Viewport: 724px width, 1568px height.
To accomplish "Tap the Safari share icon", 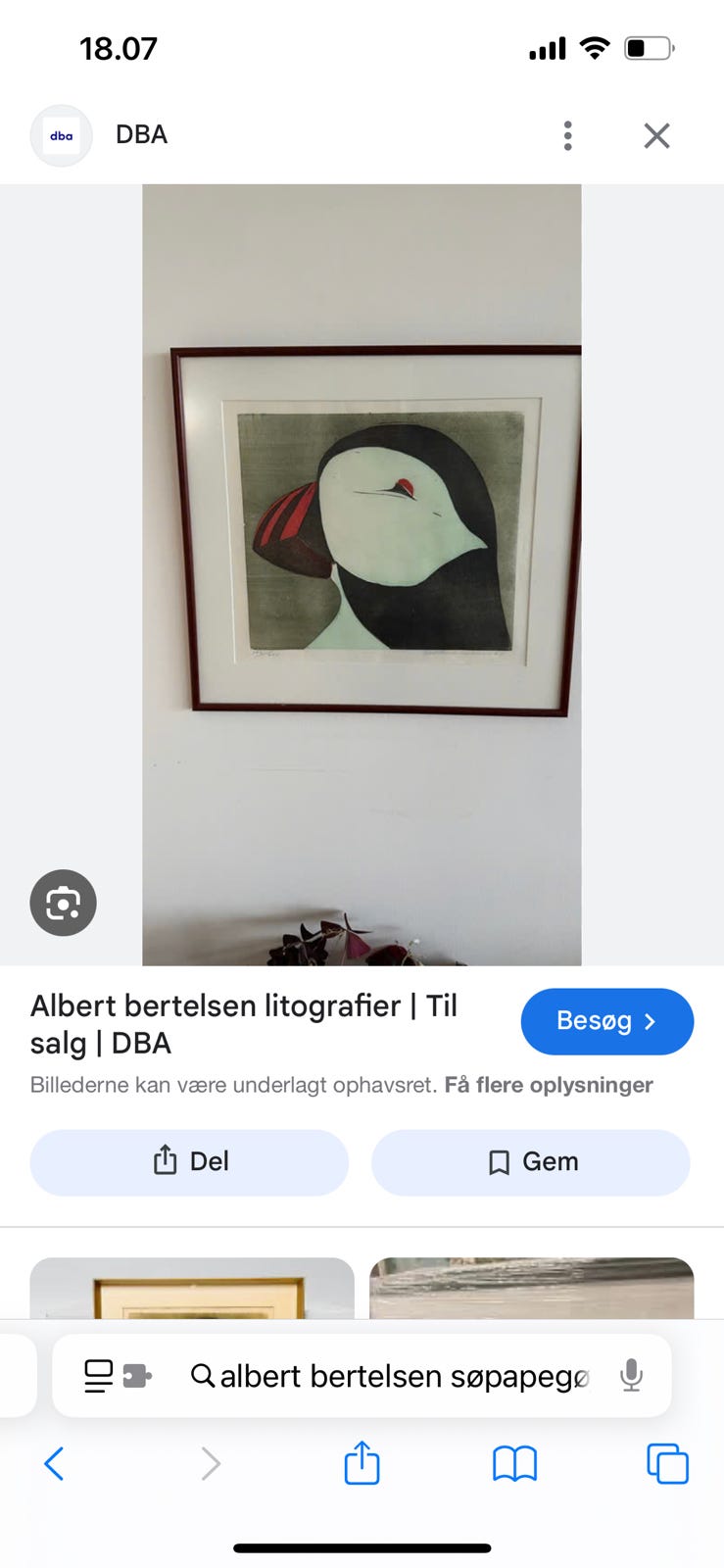I will coord(362,1463).
